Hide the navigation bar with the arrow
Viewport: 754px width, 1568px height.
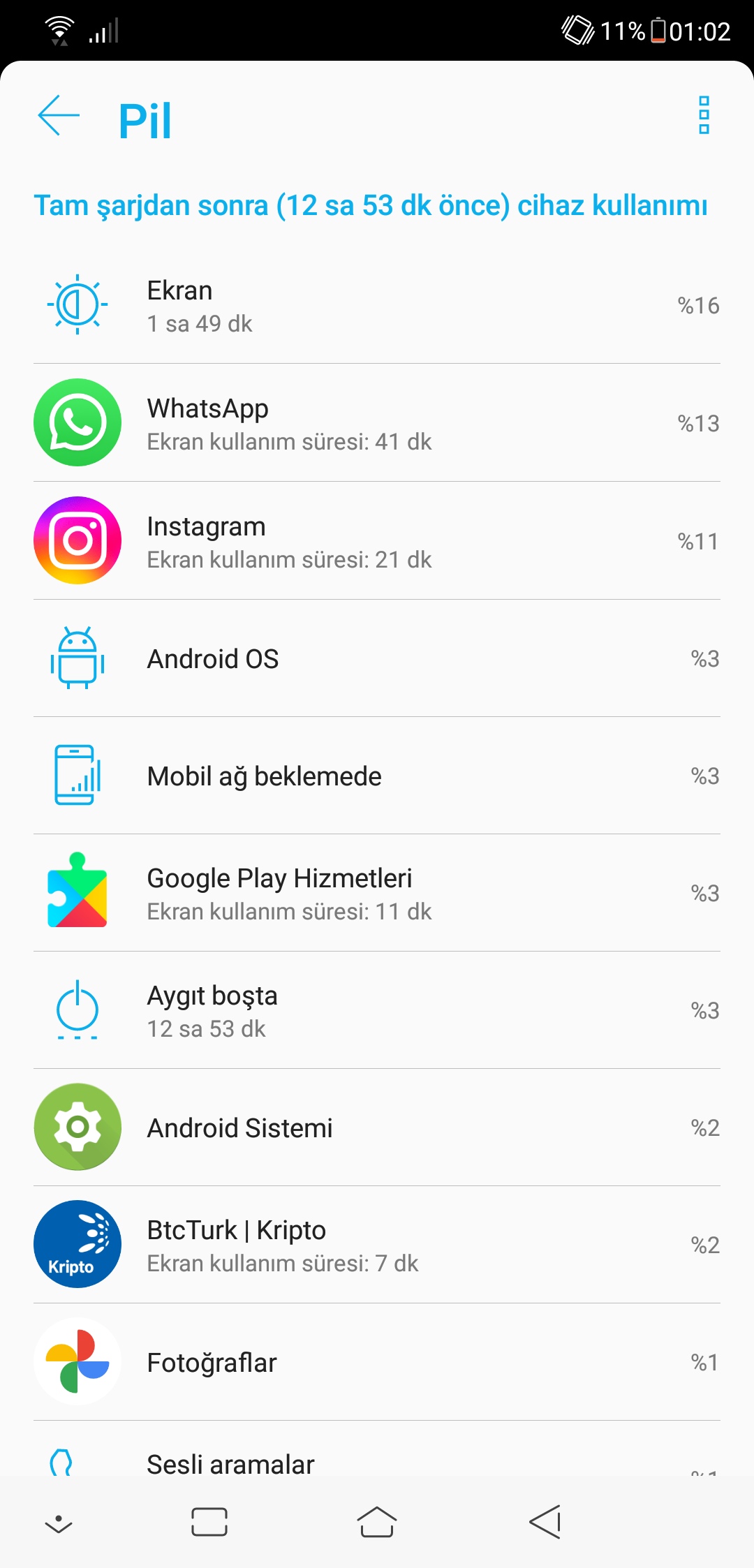[x=59, y=1523]
